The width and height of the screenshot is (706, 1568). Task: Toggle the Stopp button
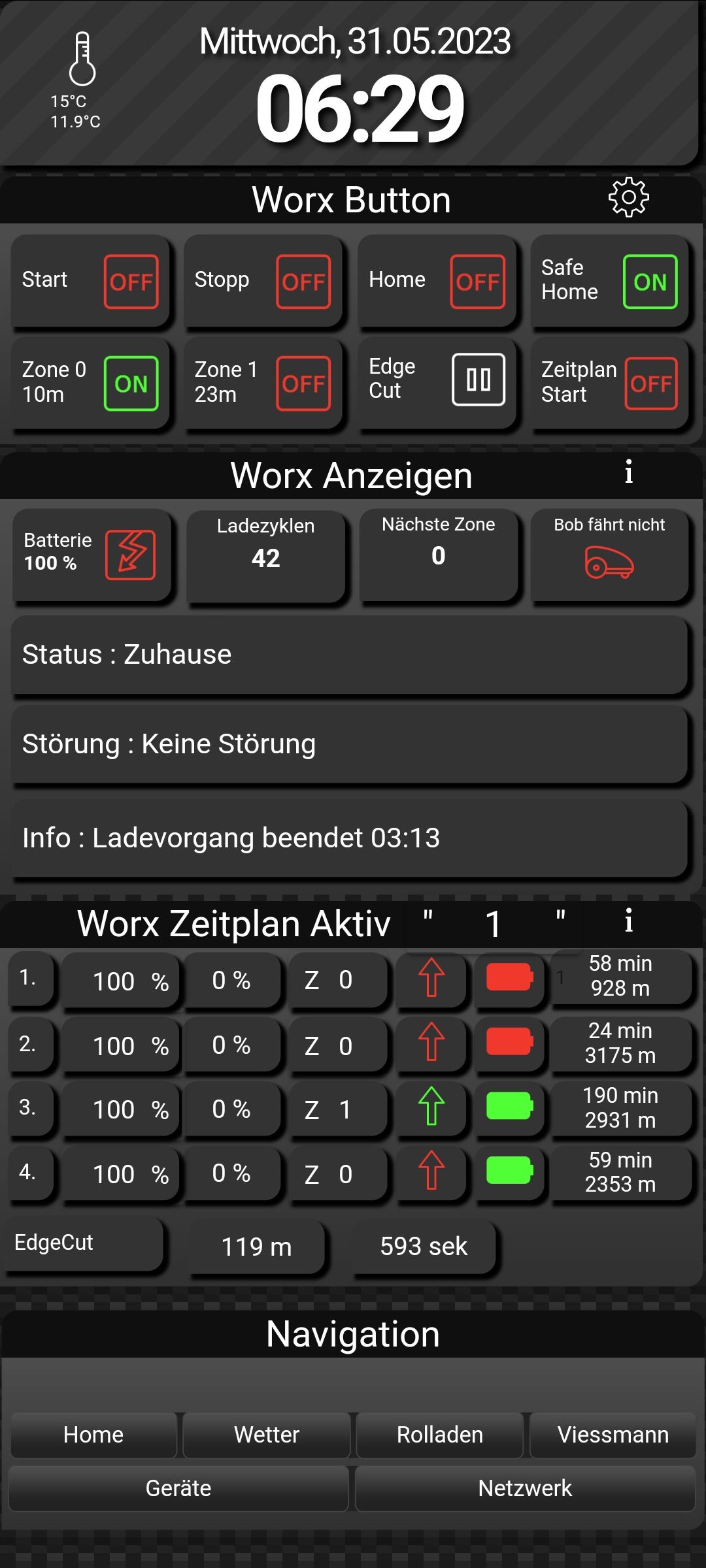(x=303, y=282)
